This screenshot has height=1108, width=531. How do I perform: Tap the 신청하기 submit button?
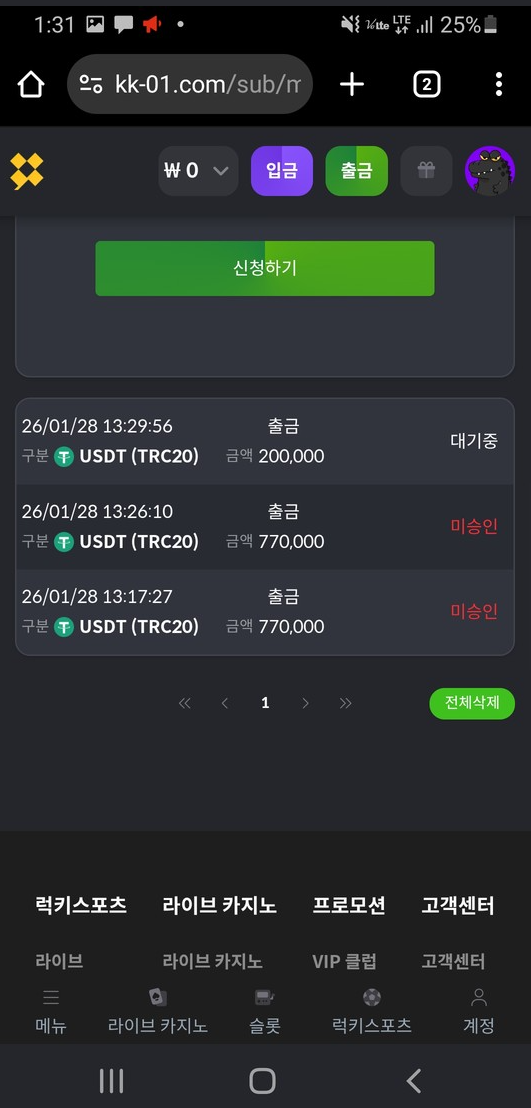[x=265, y=269]
